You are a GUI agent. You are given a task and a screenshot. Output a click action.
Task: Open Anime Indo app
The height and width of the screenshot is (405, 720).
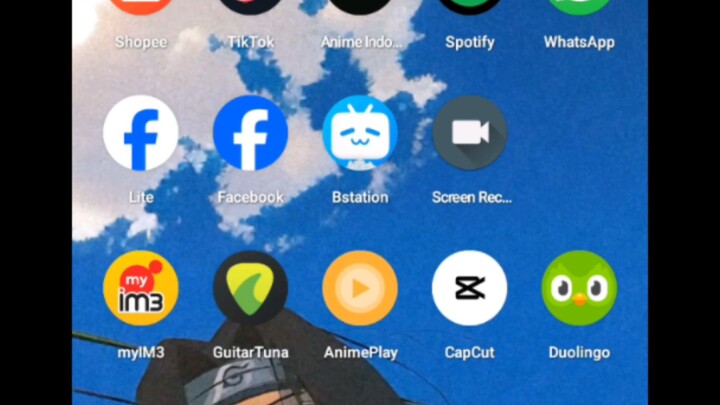360,8
